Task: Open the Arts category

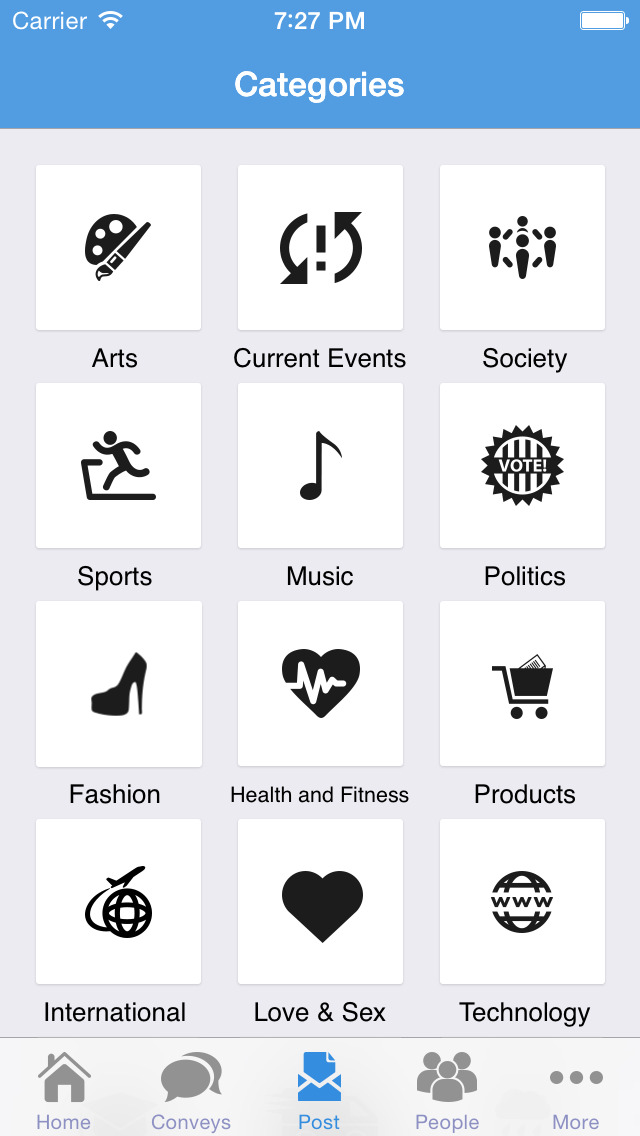Action: click(118, 248)
